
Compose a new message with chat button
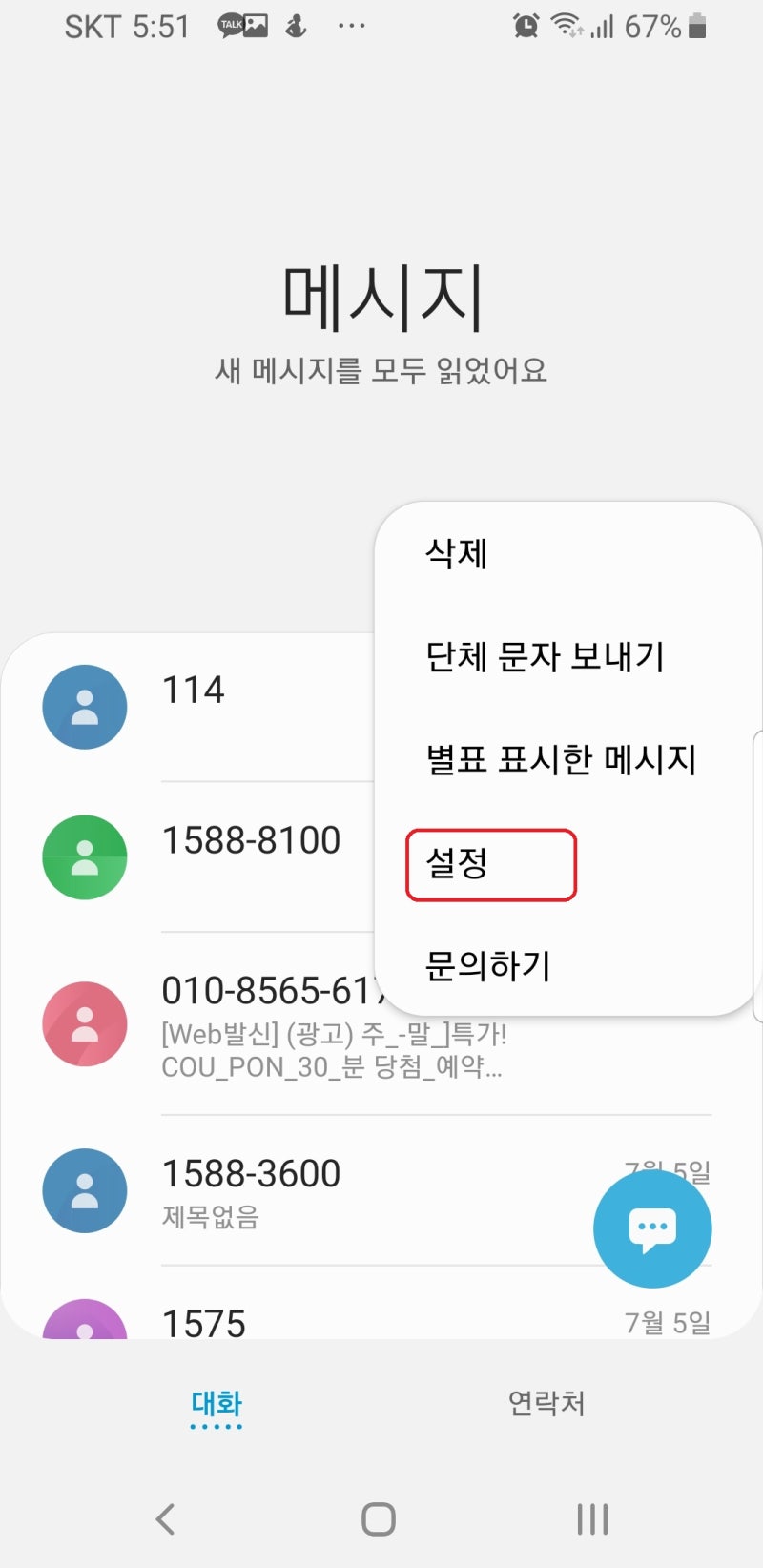tap(652, 1228)
